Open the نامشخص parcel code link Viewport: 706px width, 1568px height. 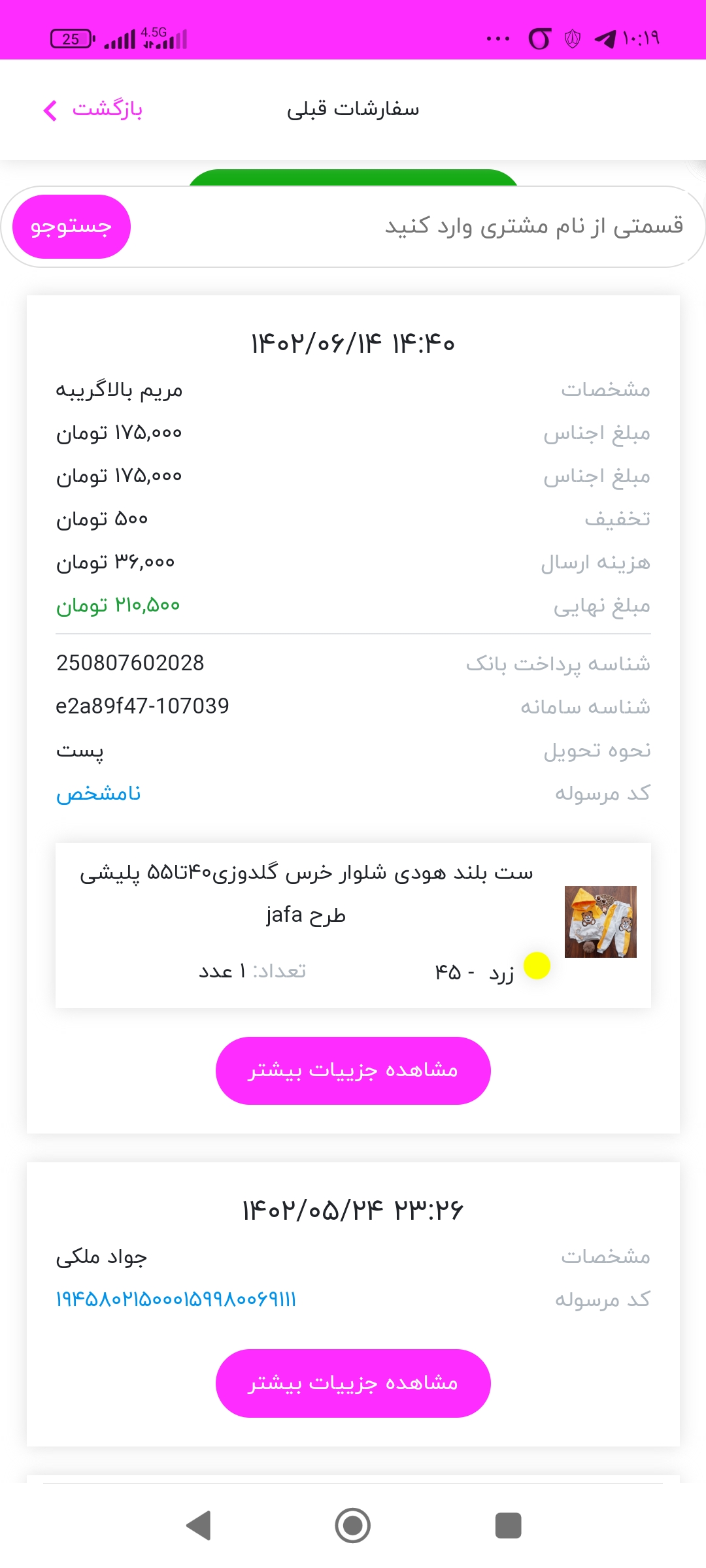coord(98,793)
